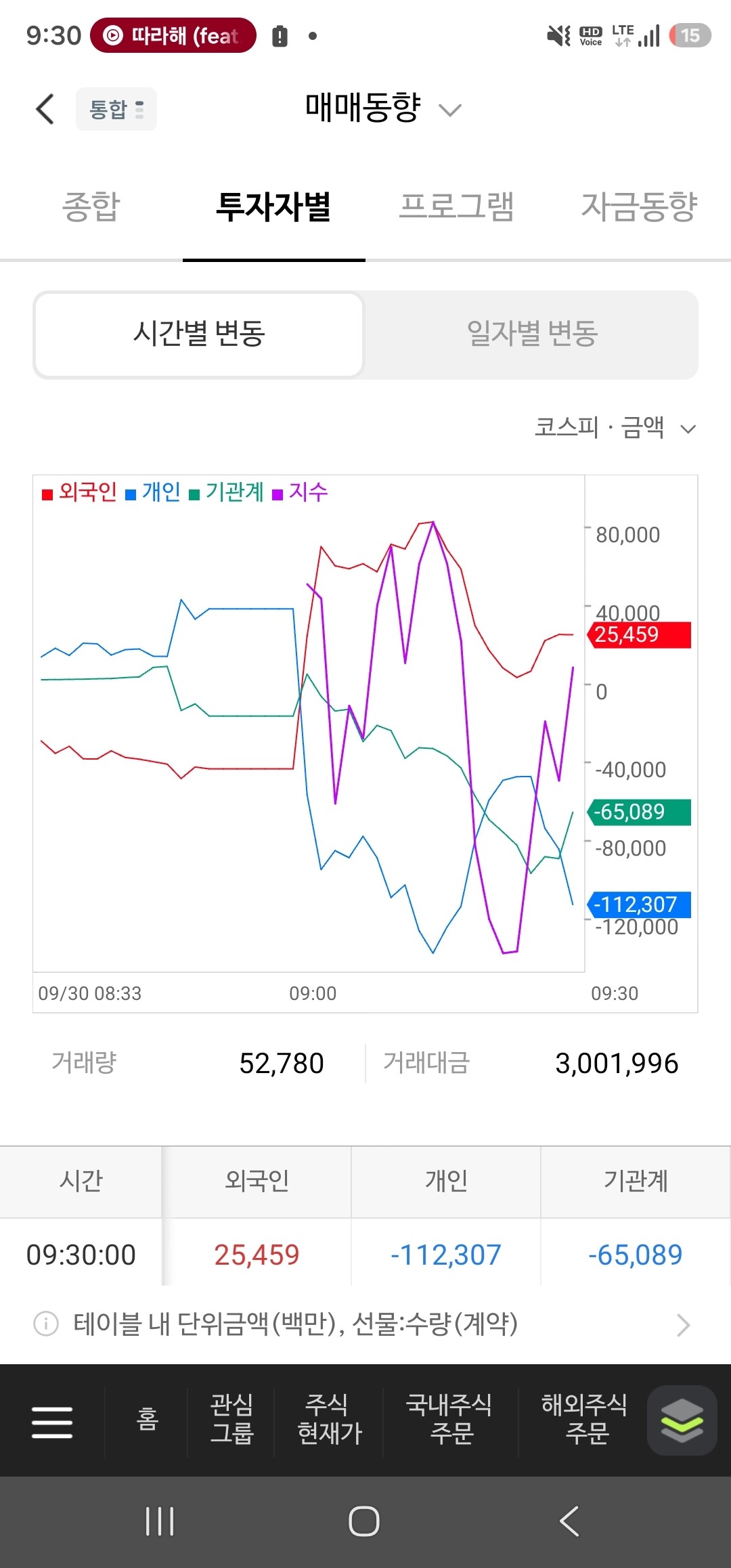Switch to the 프로그램 tab
Screen dimensions: 731x1568
(x=457, y=206)
